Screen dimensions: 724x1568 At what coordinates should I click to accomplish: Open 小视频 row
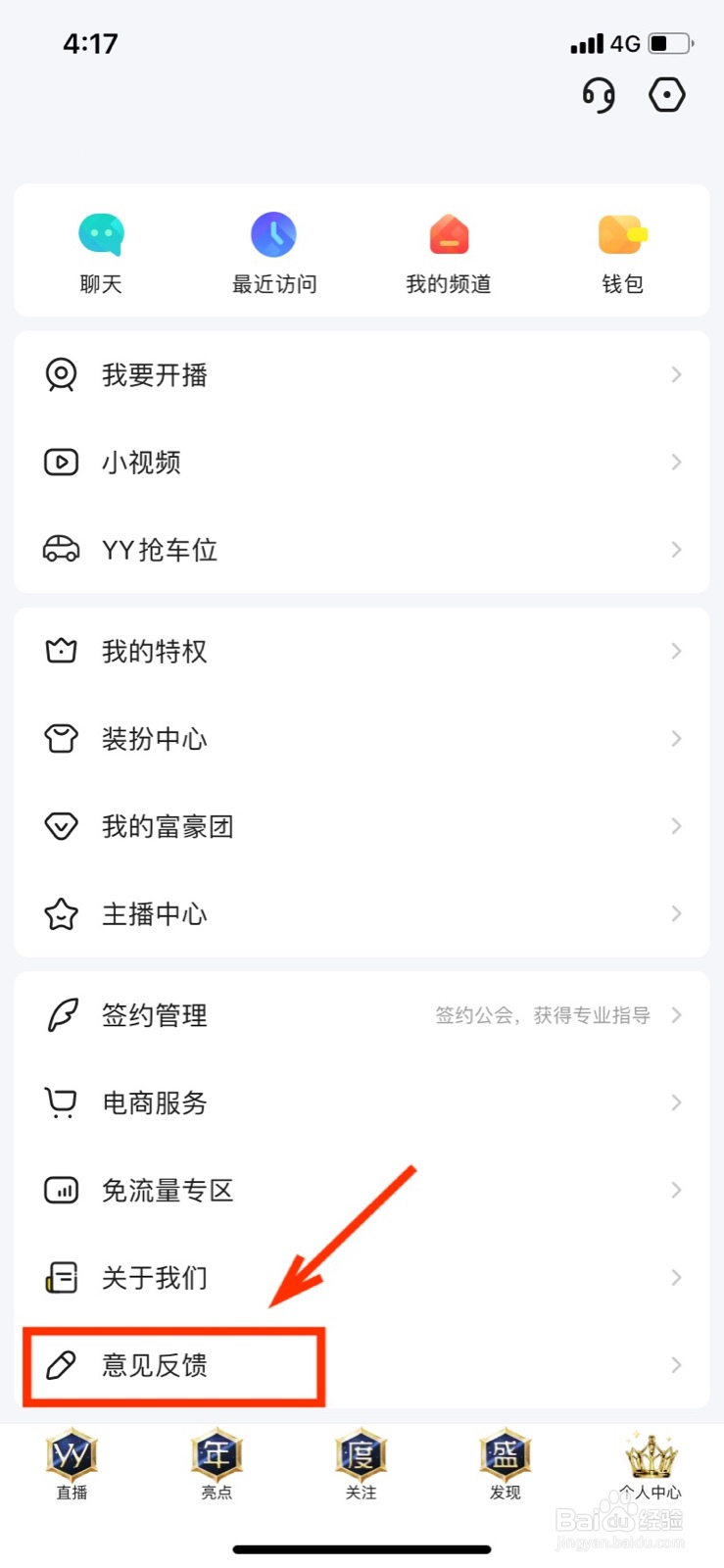coord(362,462)
